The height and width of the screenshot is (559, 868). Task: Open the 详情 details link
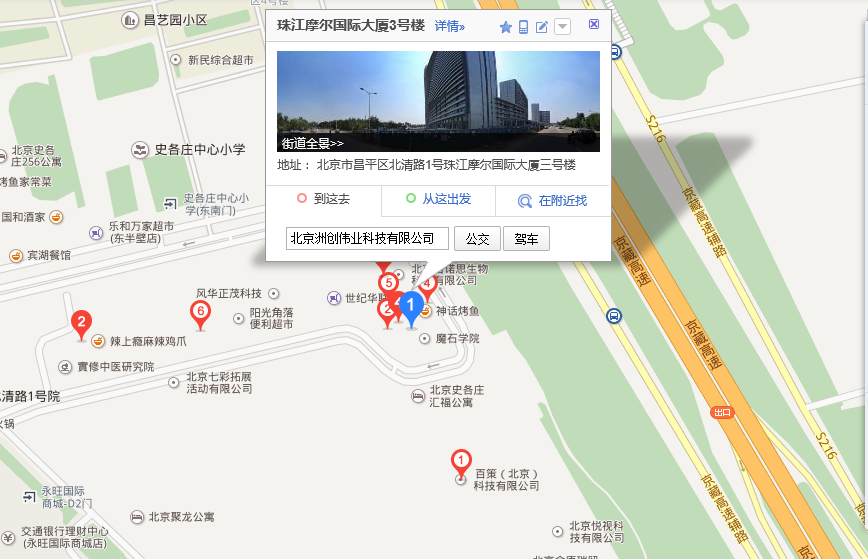pyautogui.click(x=449, y=27)
